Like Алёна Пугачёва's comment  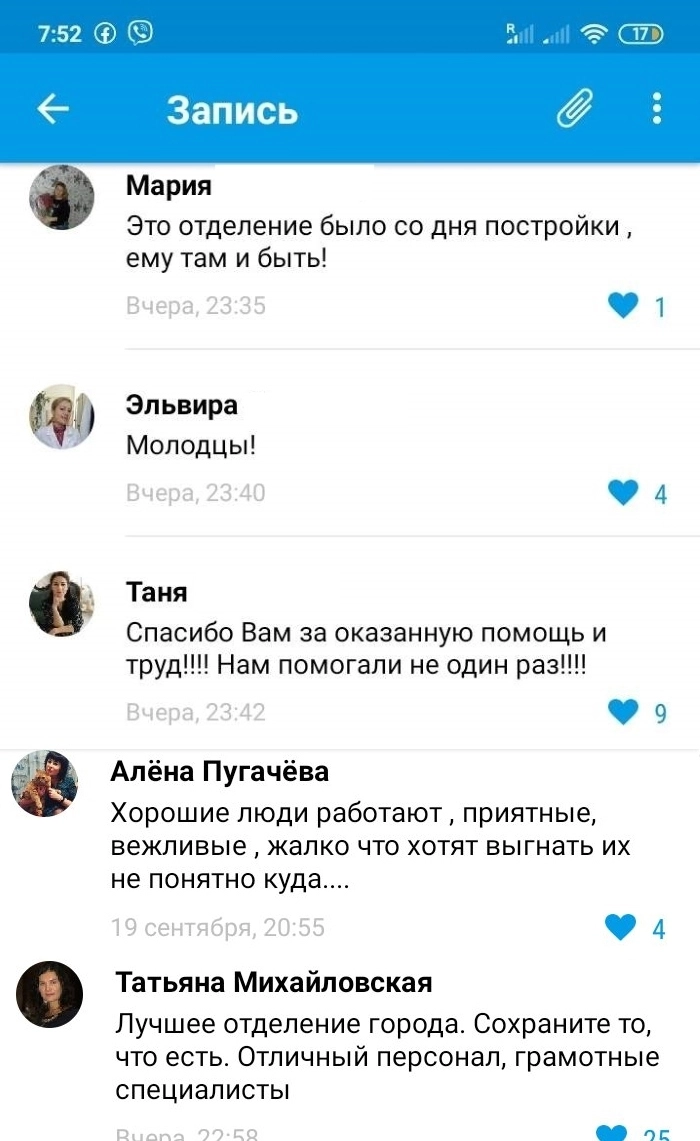pyautogui.click(x=622, y=928)
